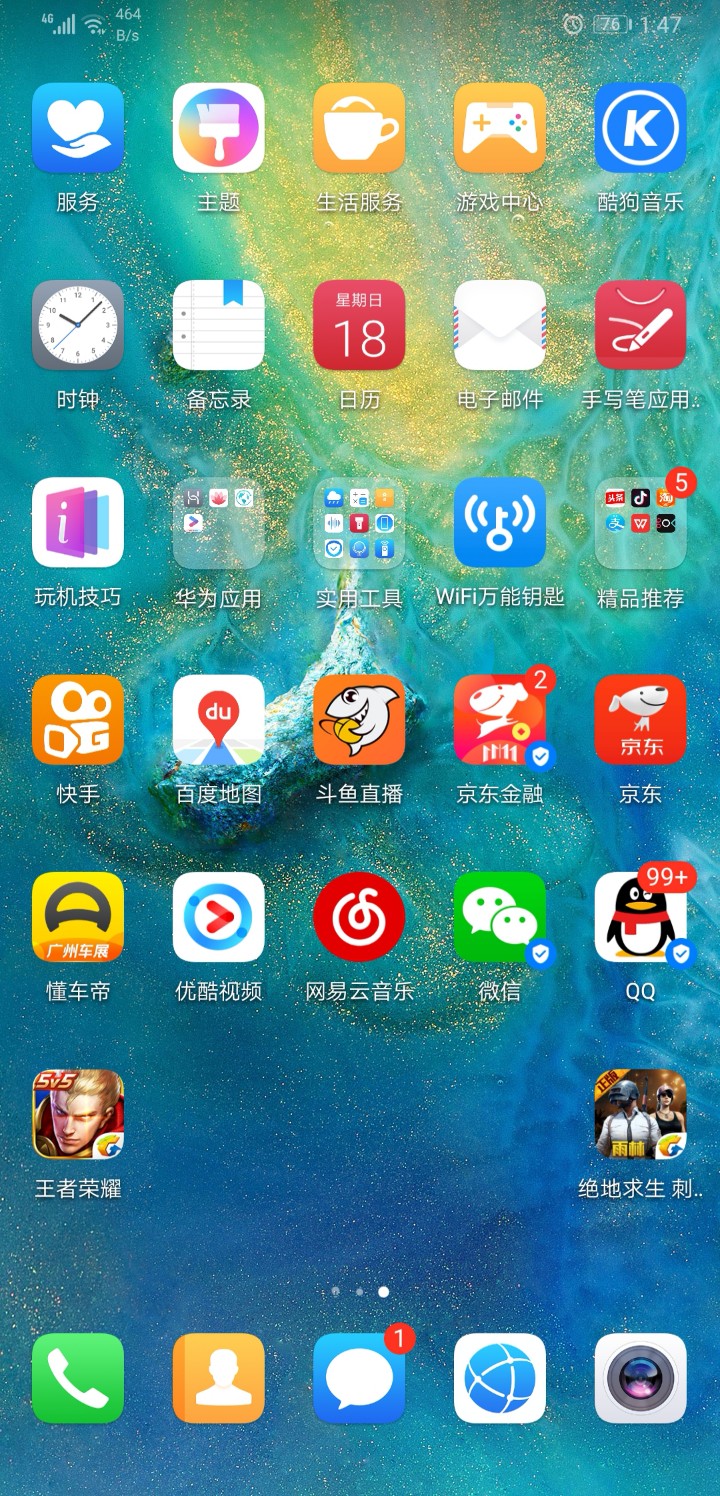Viewport: 720px width, 1496px height.
Task: Launch the 主题 themes app
Action: coord(218,128)
